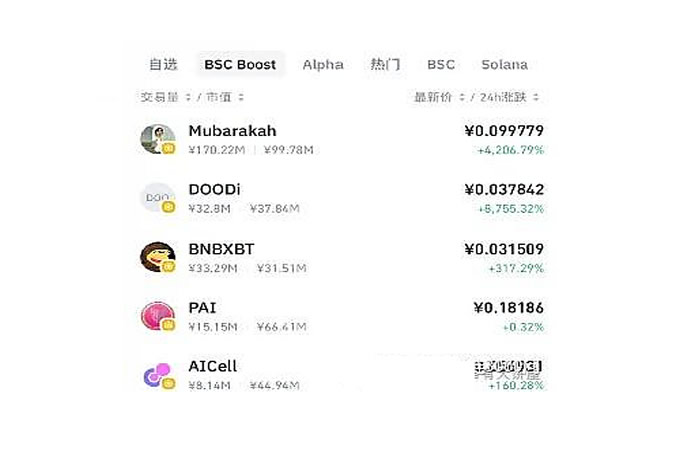
Task: Go to the BSC tab
Action: [441, 65]
